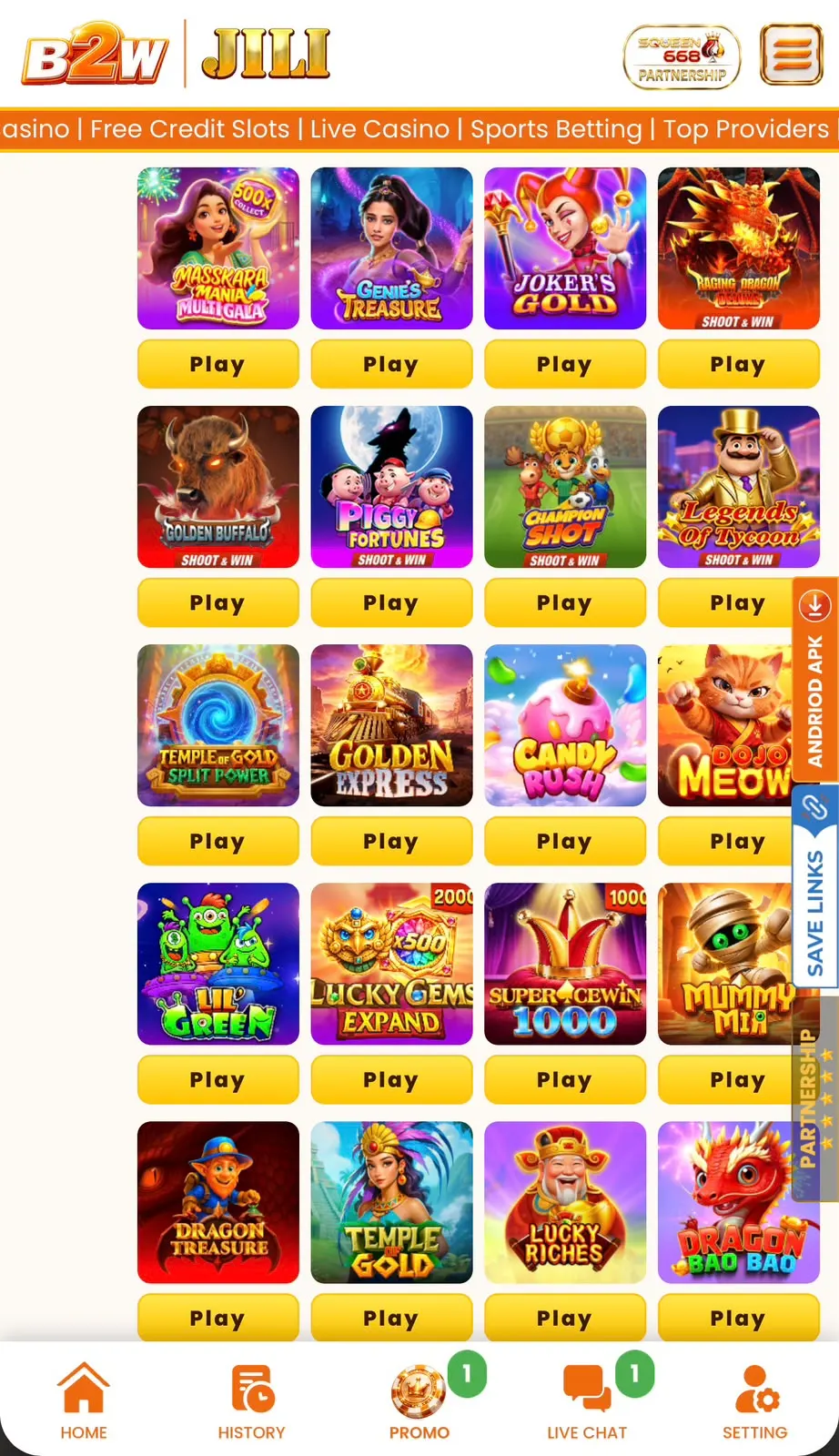Go to the Promo tab
Viewport: 839px width, 1456px height.
tap(419, 1401)
